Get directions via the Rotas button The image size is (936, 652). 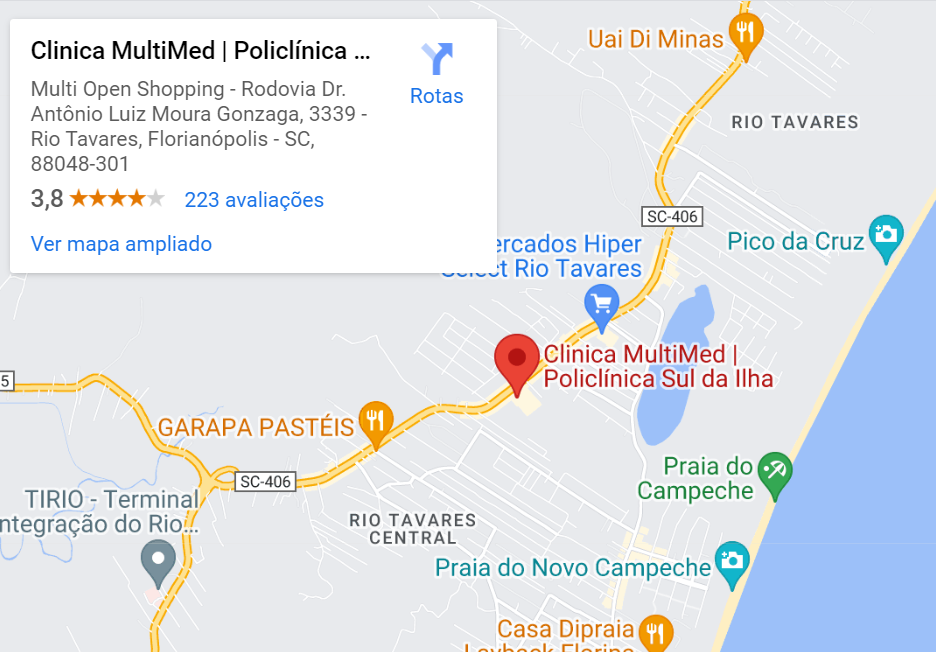437,72
